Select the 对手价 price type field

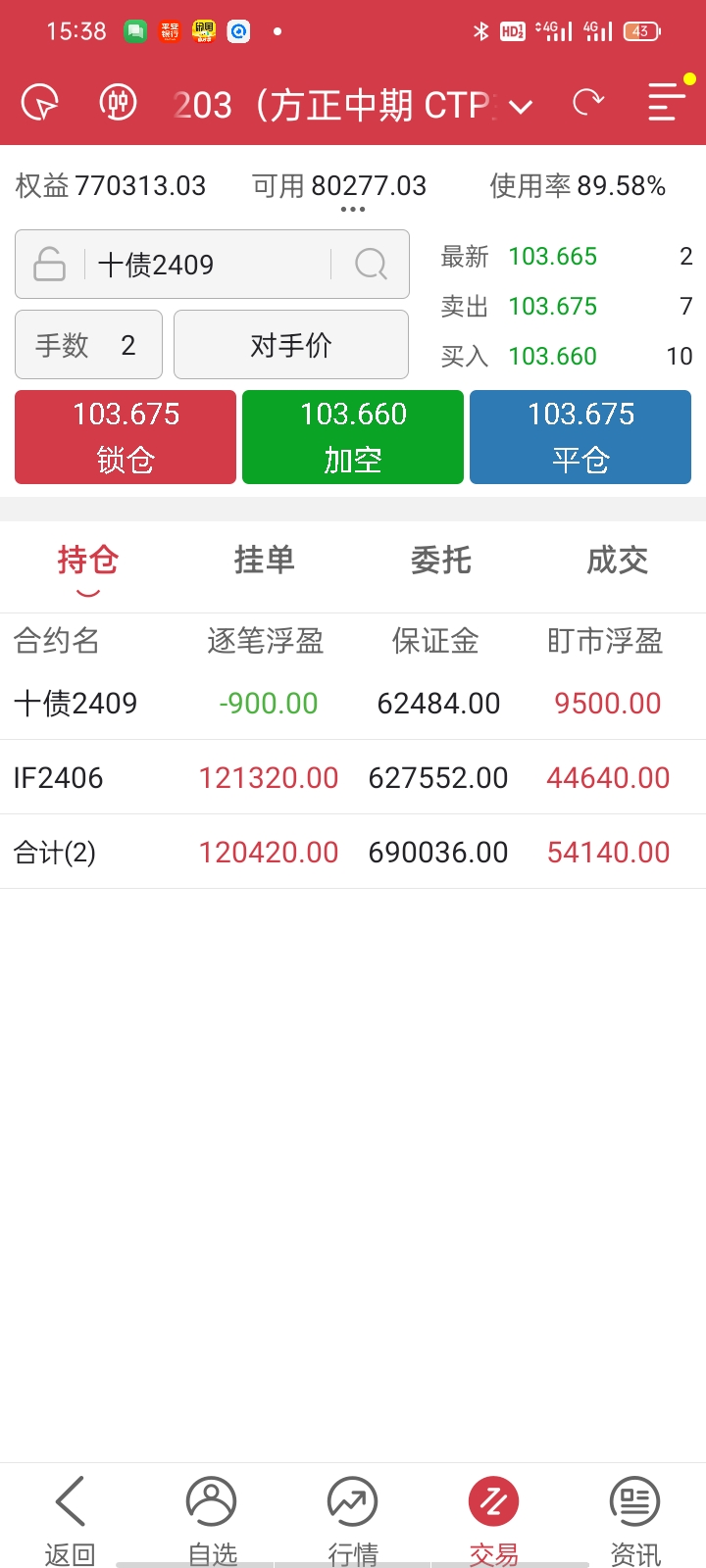pyautogui.click(x=291, y=345)
